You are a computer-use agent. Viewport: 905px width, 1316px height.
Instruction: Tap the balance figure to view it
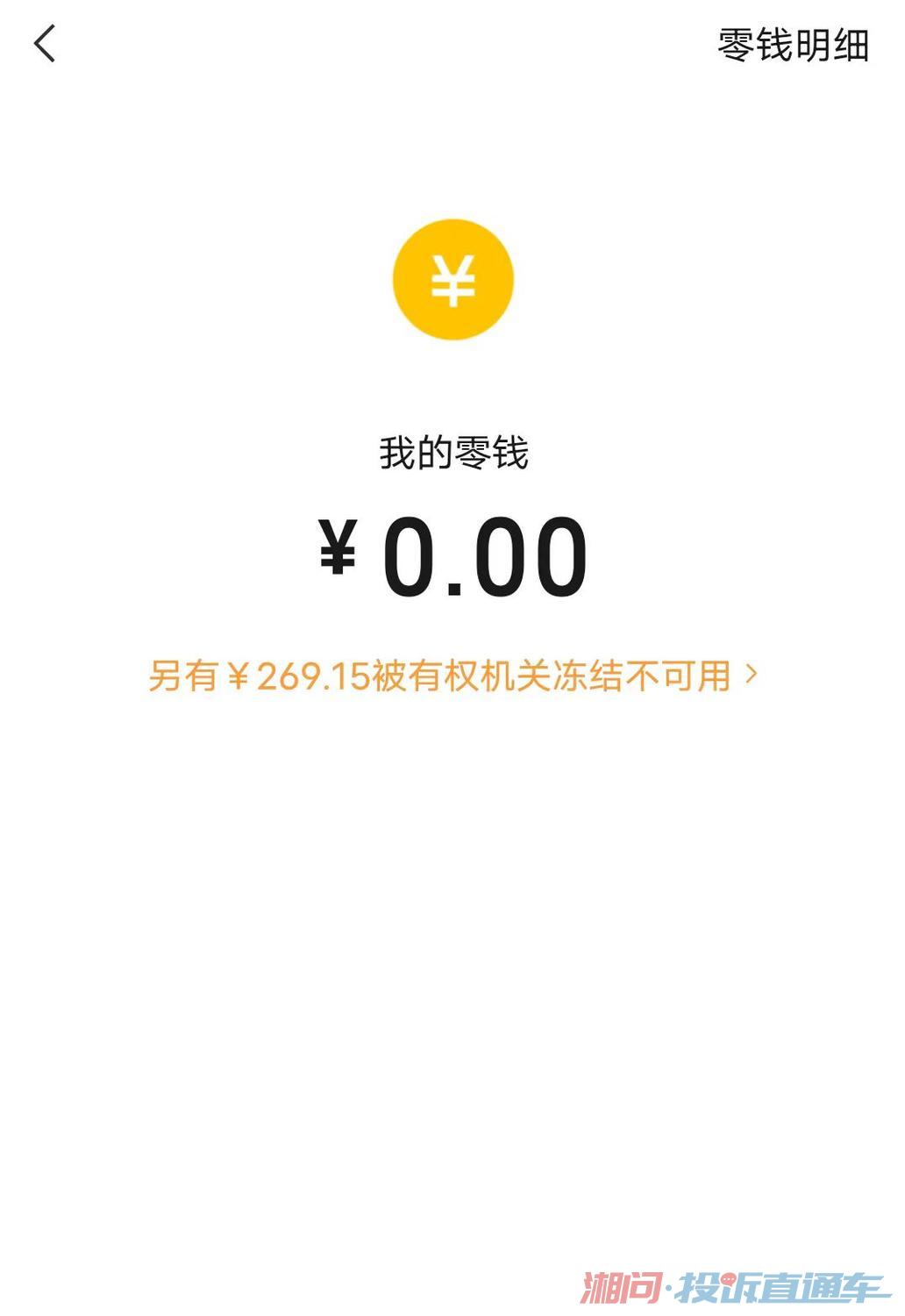[x=452, y=557]
